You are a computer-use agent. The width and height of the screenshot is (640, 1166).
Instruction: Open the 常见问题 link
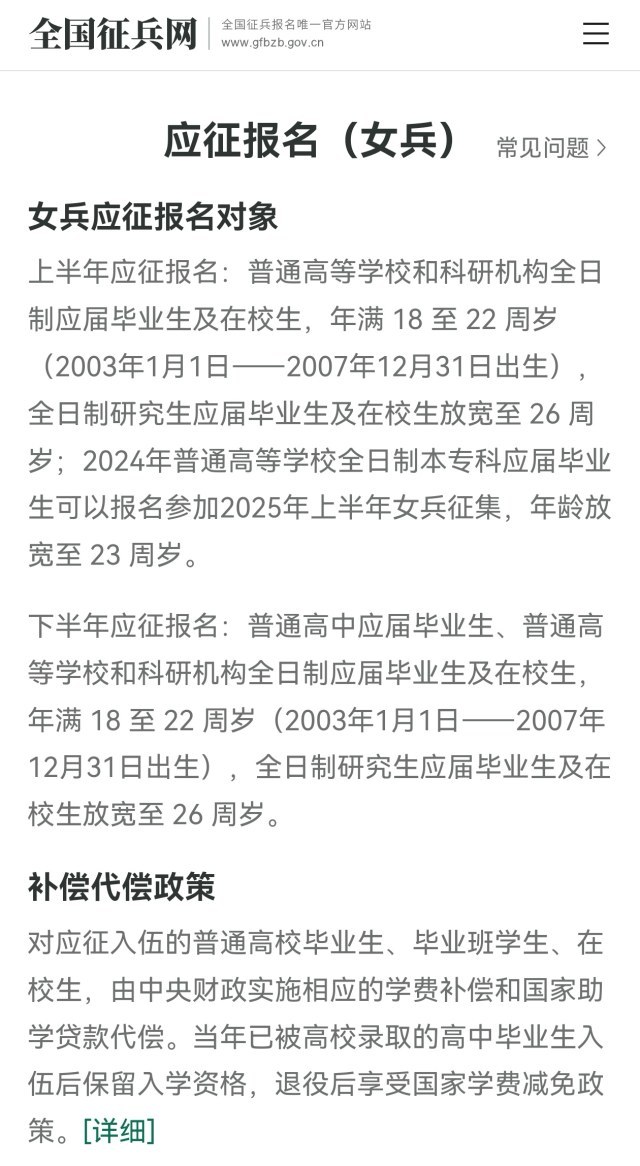(552, 147)
